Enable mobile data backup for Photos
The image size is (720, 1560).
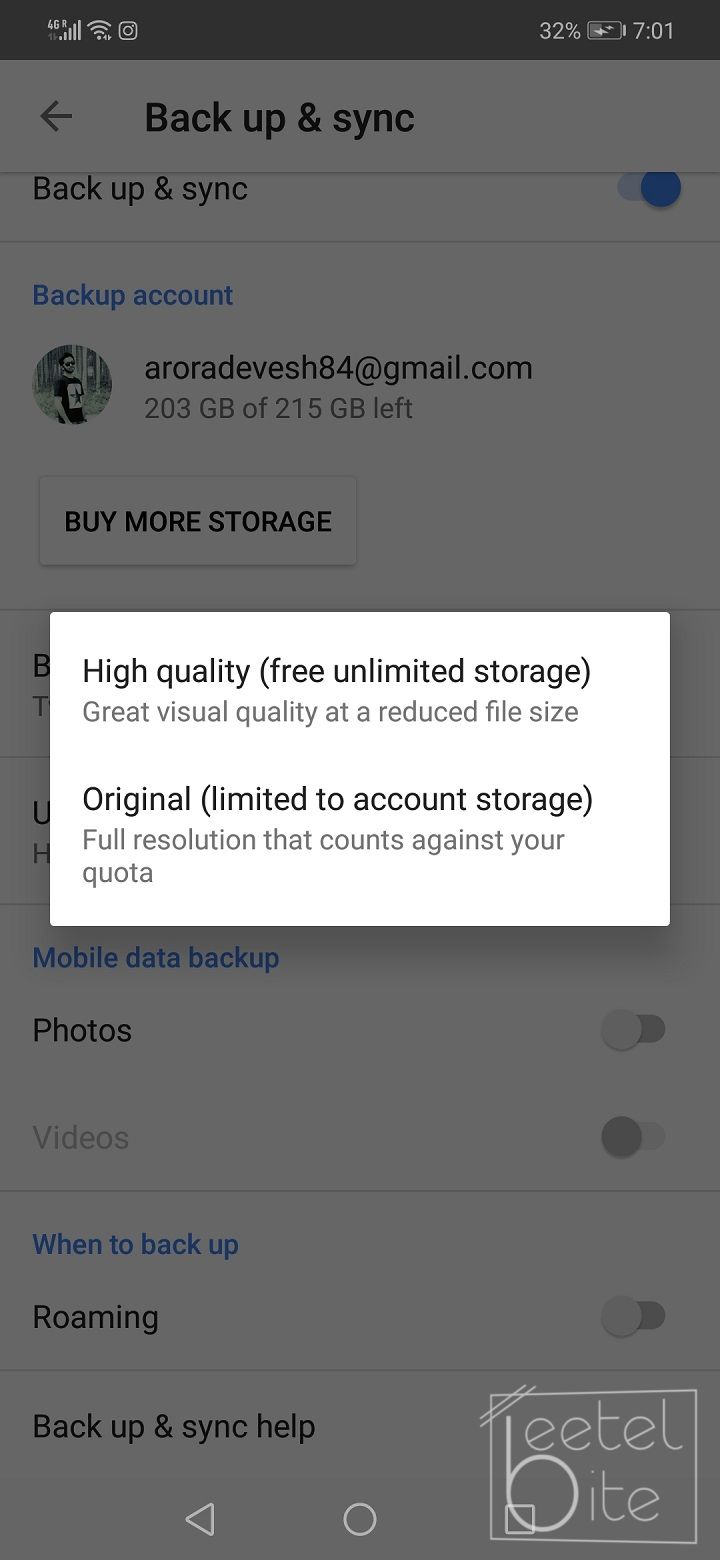coord(633,1029)
